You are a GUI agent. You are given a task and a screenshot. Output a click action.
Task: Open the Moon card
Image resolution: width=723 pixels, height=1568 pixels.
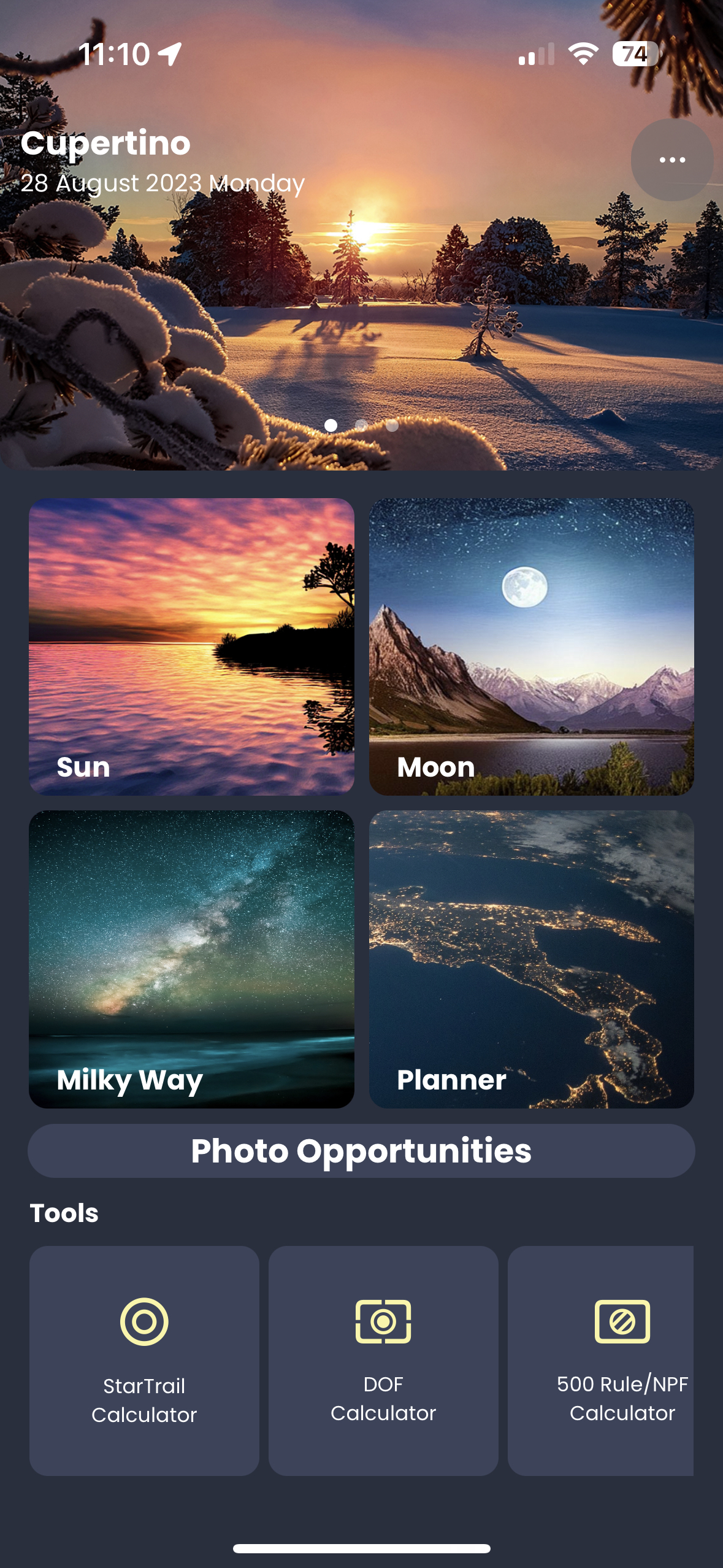point(532,647)
